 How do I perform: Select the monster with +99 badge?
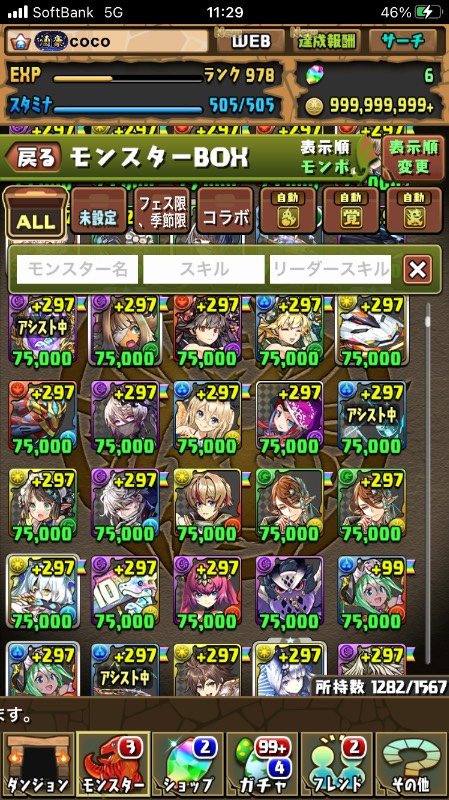click(372, 593)
